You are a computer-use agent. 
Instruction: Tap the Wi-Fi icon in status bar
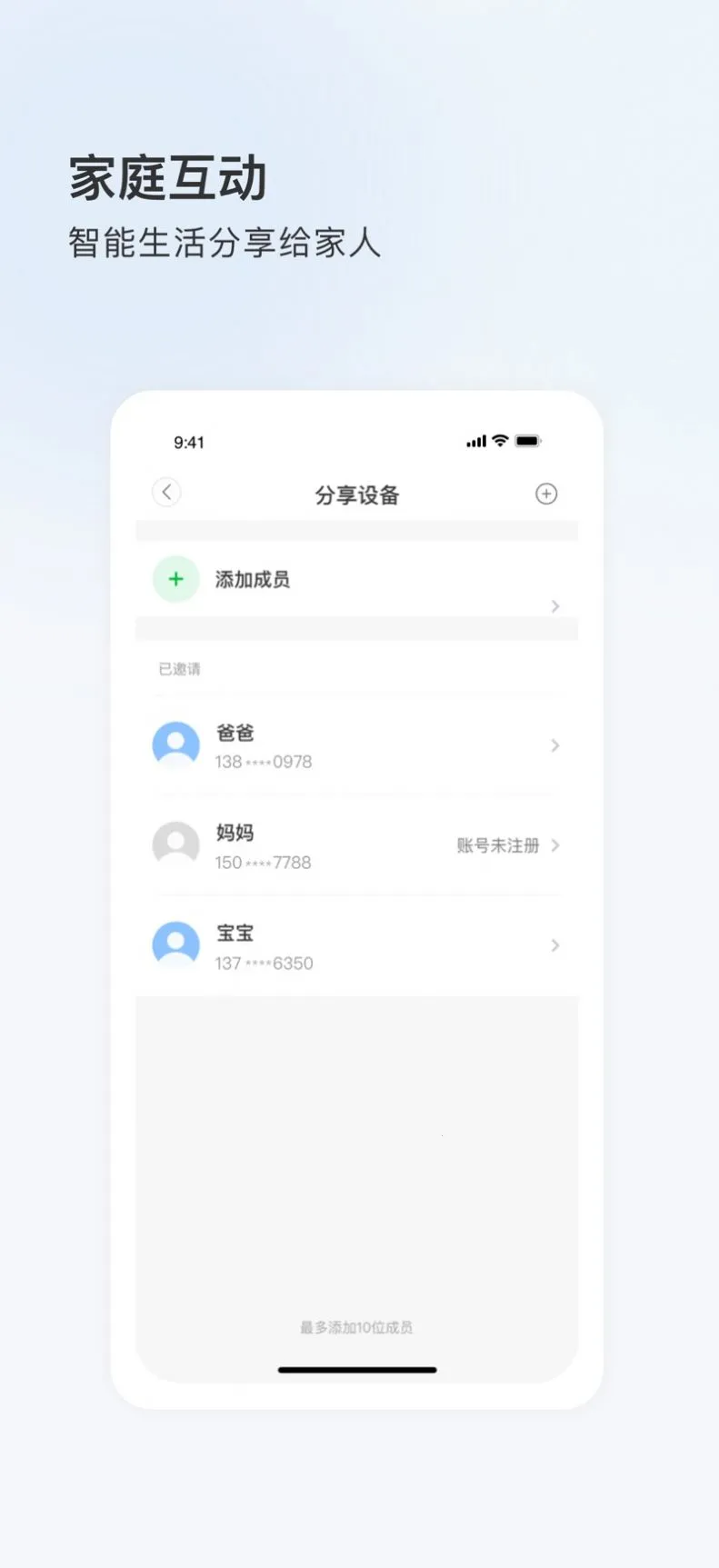click(x=498, y=441)
